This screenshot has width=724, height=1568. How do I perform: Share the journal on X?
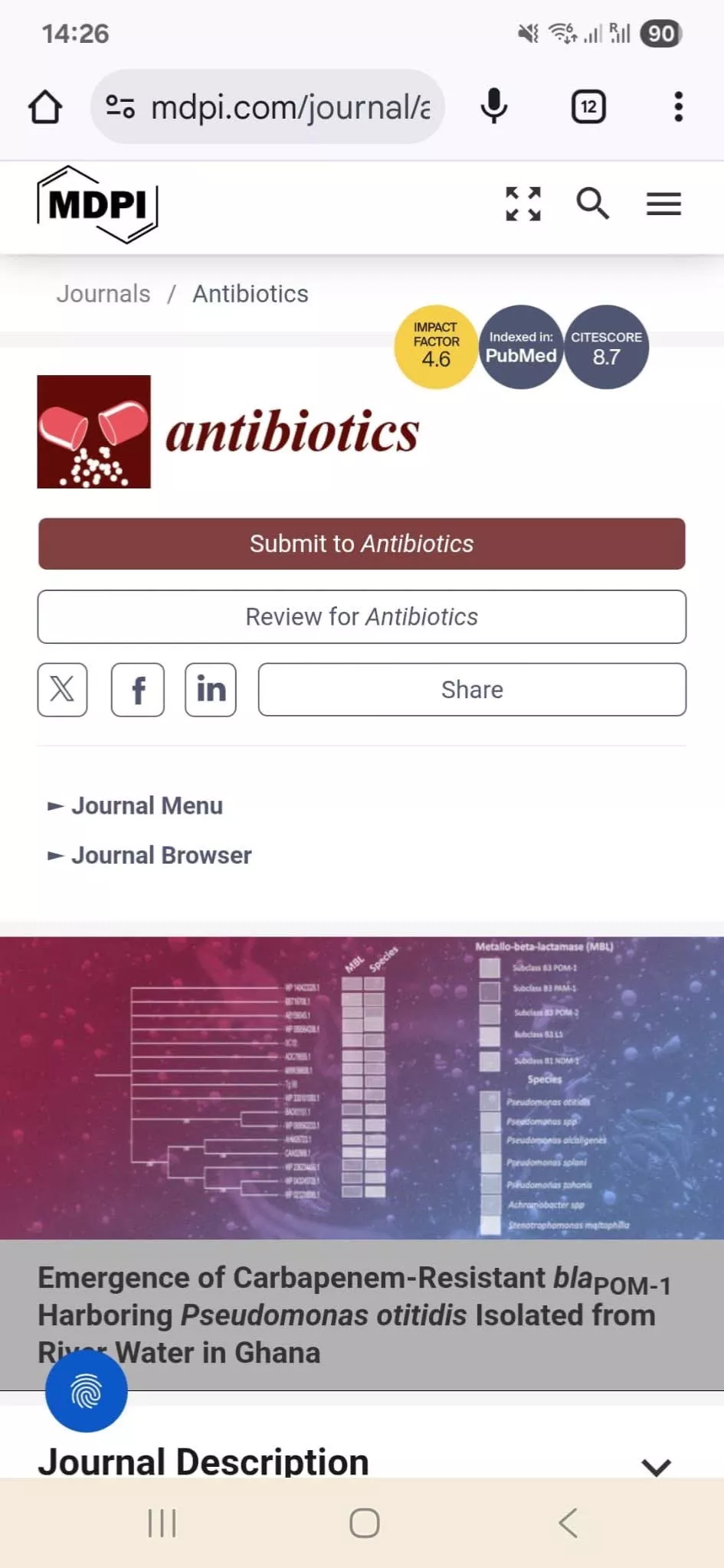coord(62,690)
